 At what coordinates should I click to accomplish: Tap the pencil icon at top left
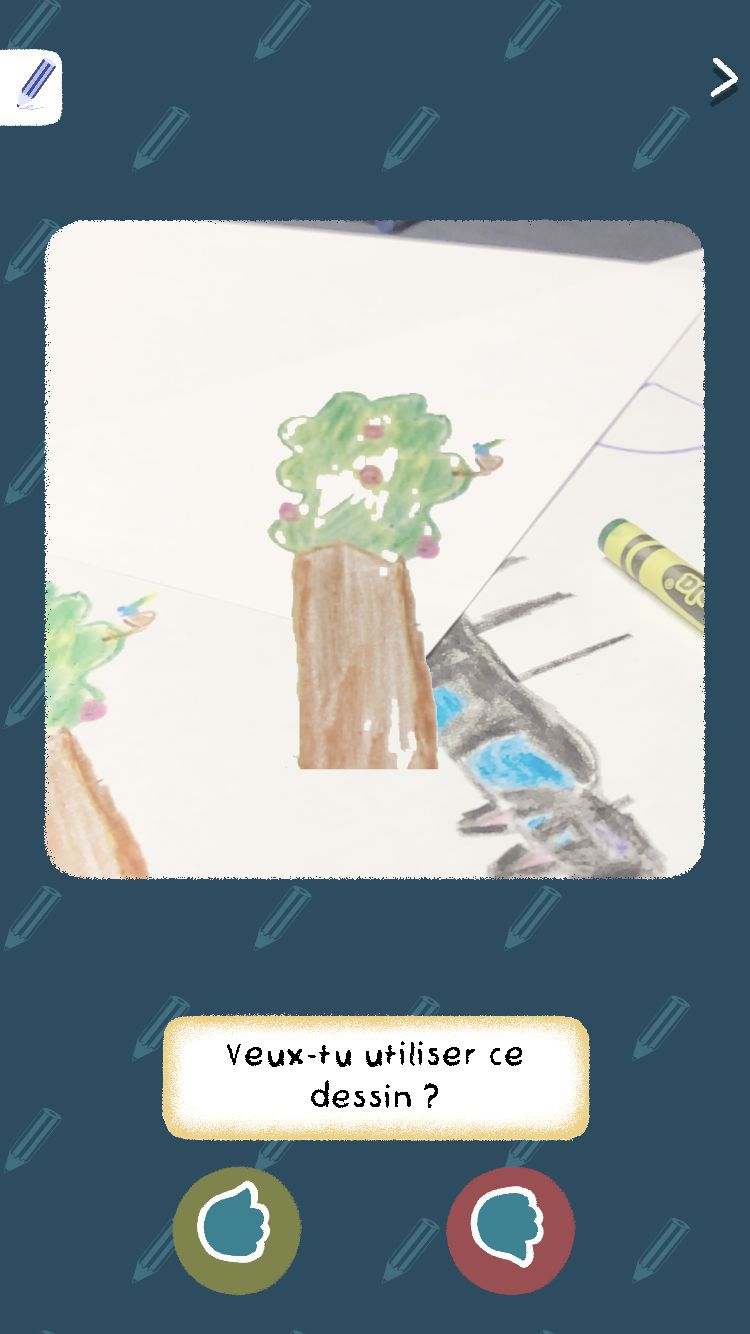(31, 87)
